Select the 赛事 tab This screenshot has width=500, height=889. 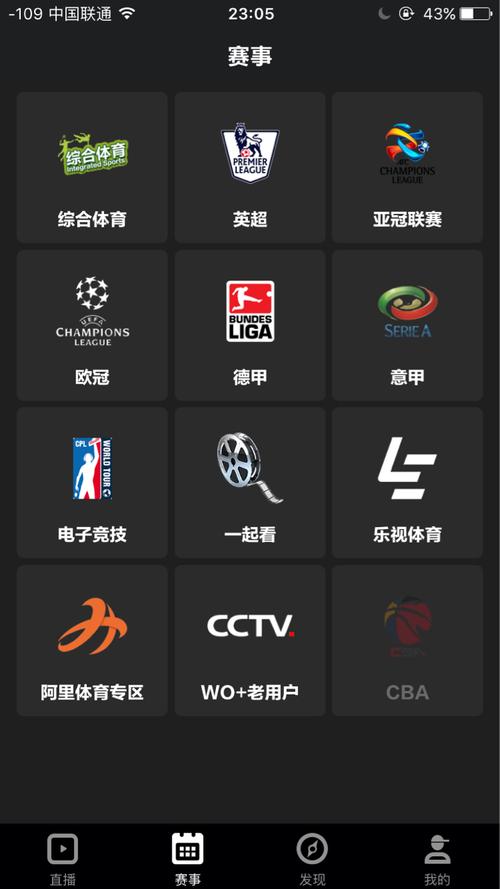point(188,858)
